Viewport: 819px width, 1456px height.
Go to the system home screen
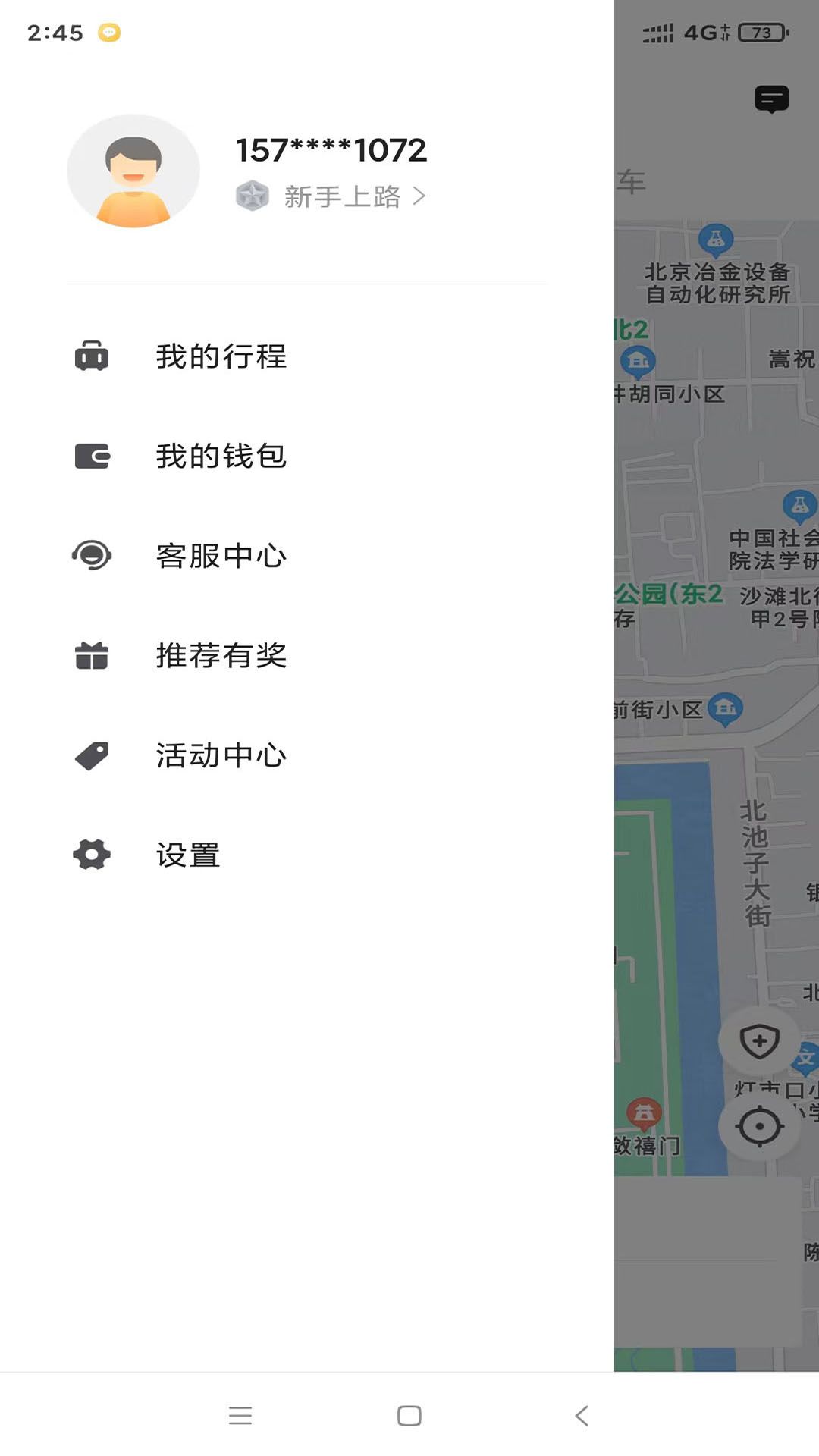[x=409, y=1415]
